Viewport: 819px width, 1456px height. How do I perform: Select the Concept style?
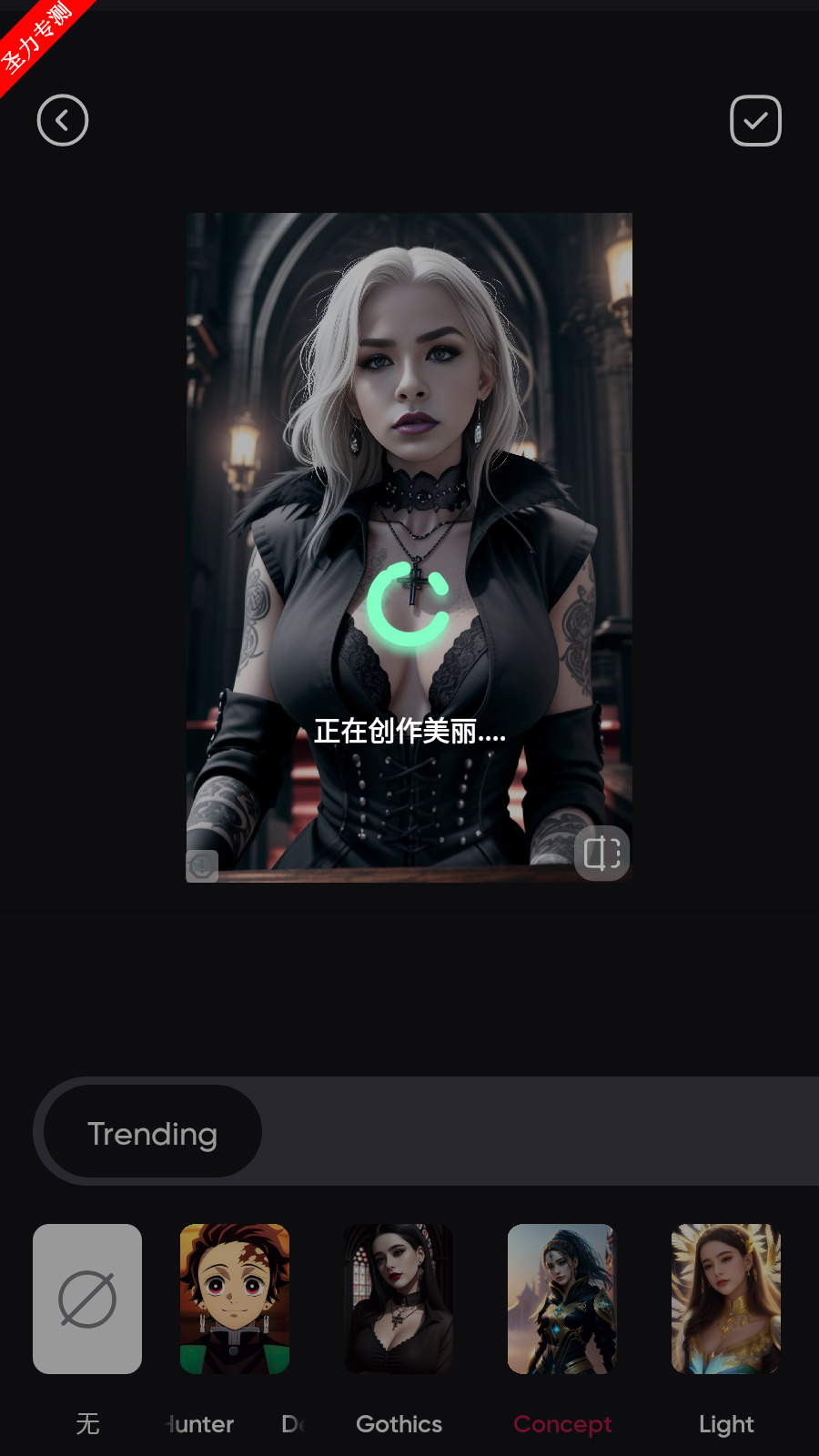(562, 1299)
